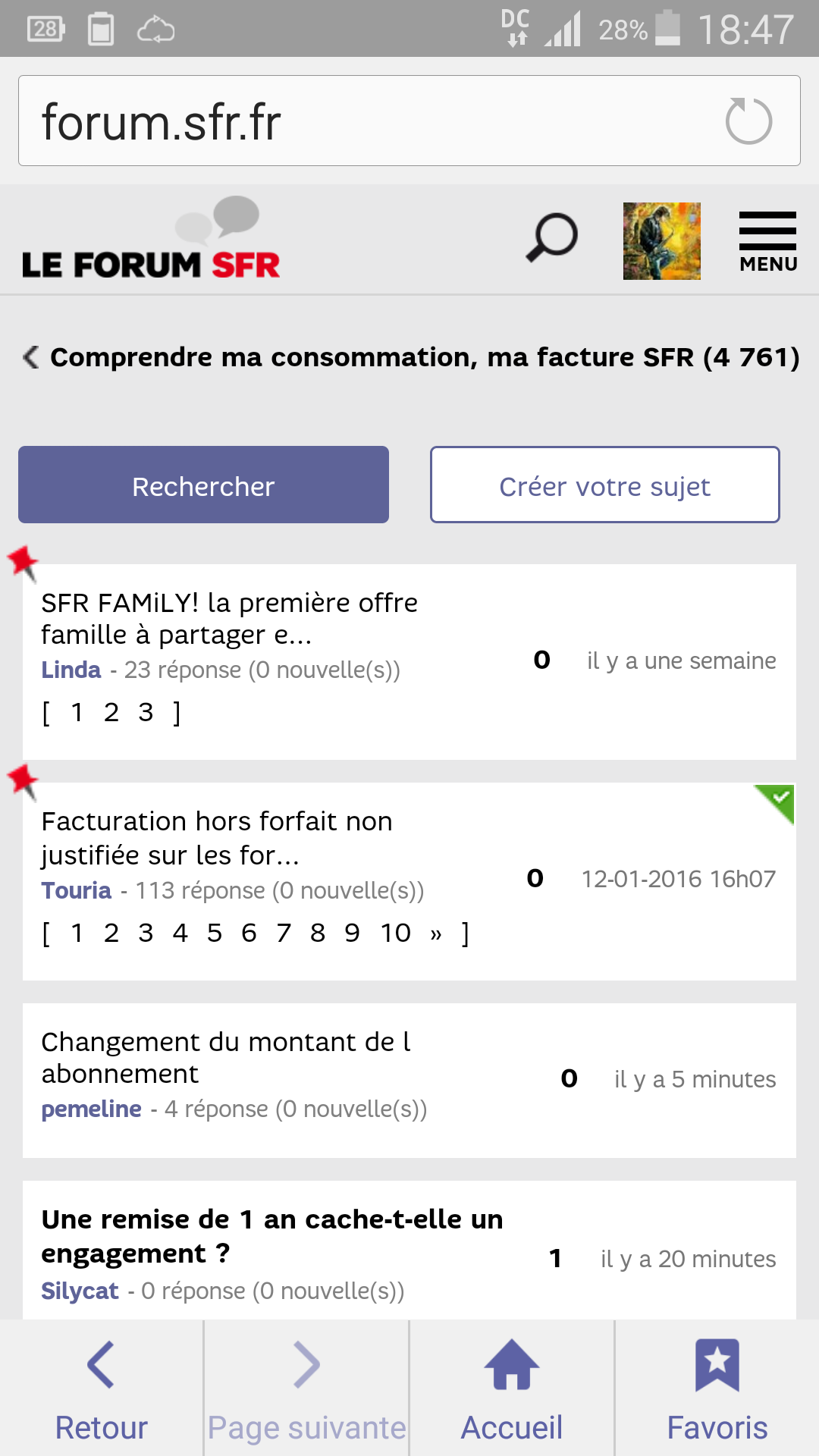The image size is (819, 1456).
Task: Go back with the Retour arrow icon
Action: 101,1363
